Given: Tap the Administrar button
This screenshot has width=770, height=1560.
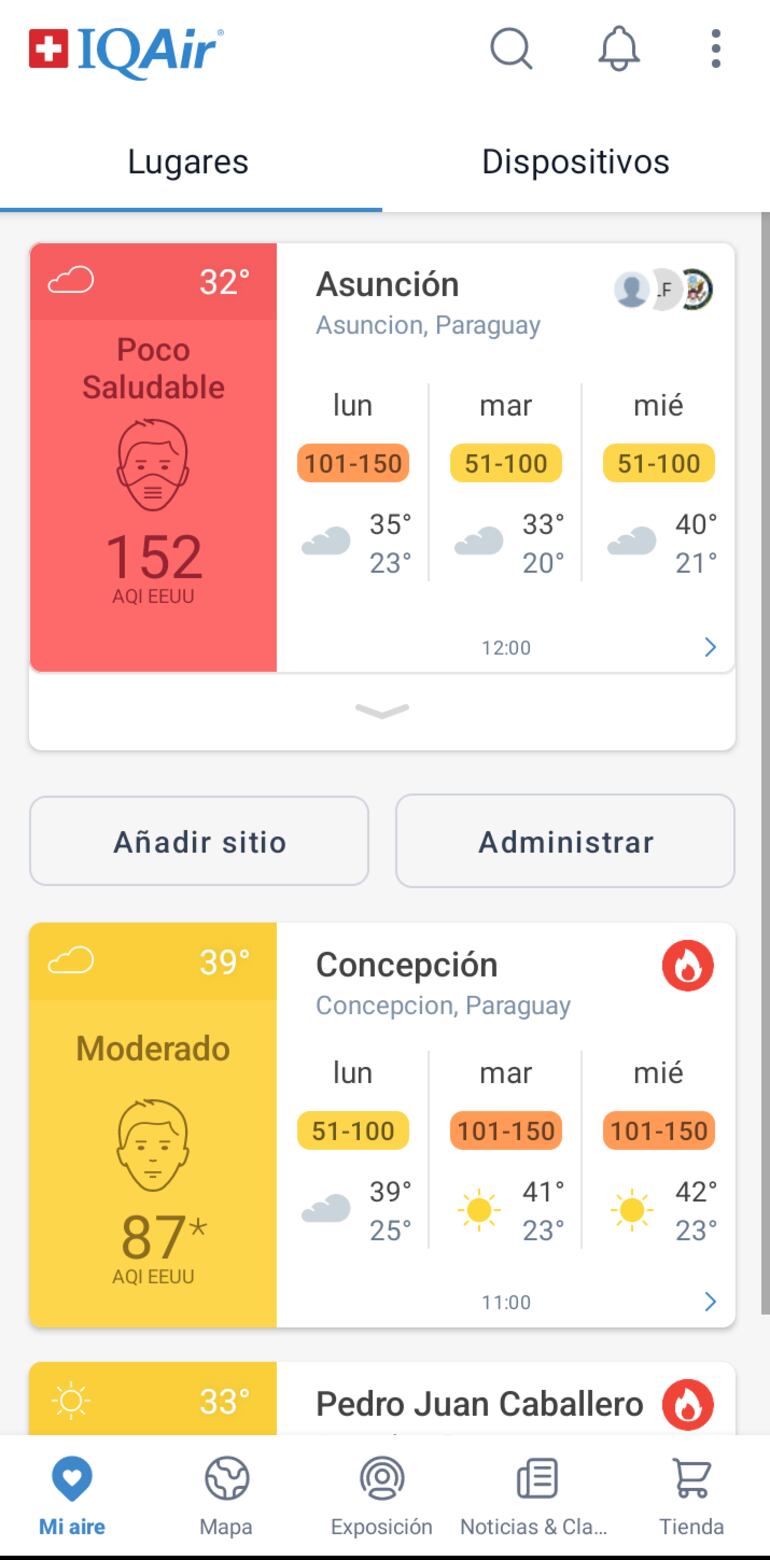Looking at the screenshot, I should point(565,842).
